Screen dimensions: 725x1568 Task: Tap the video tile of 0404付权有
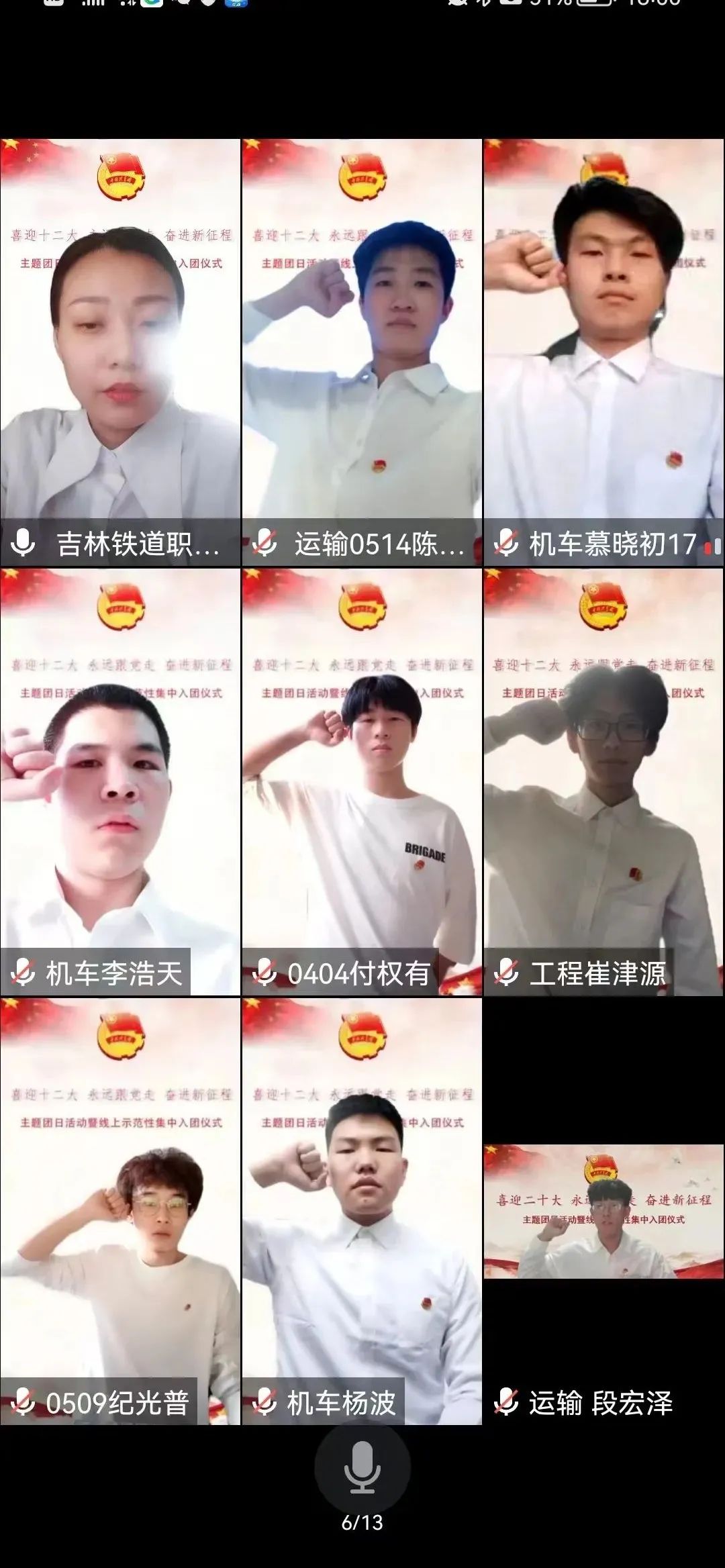point(362,782)
